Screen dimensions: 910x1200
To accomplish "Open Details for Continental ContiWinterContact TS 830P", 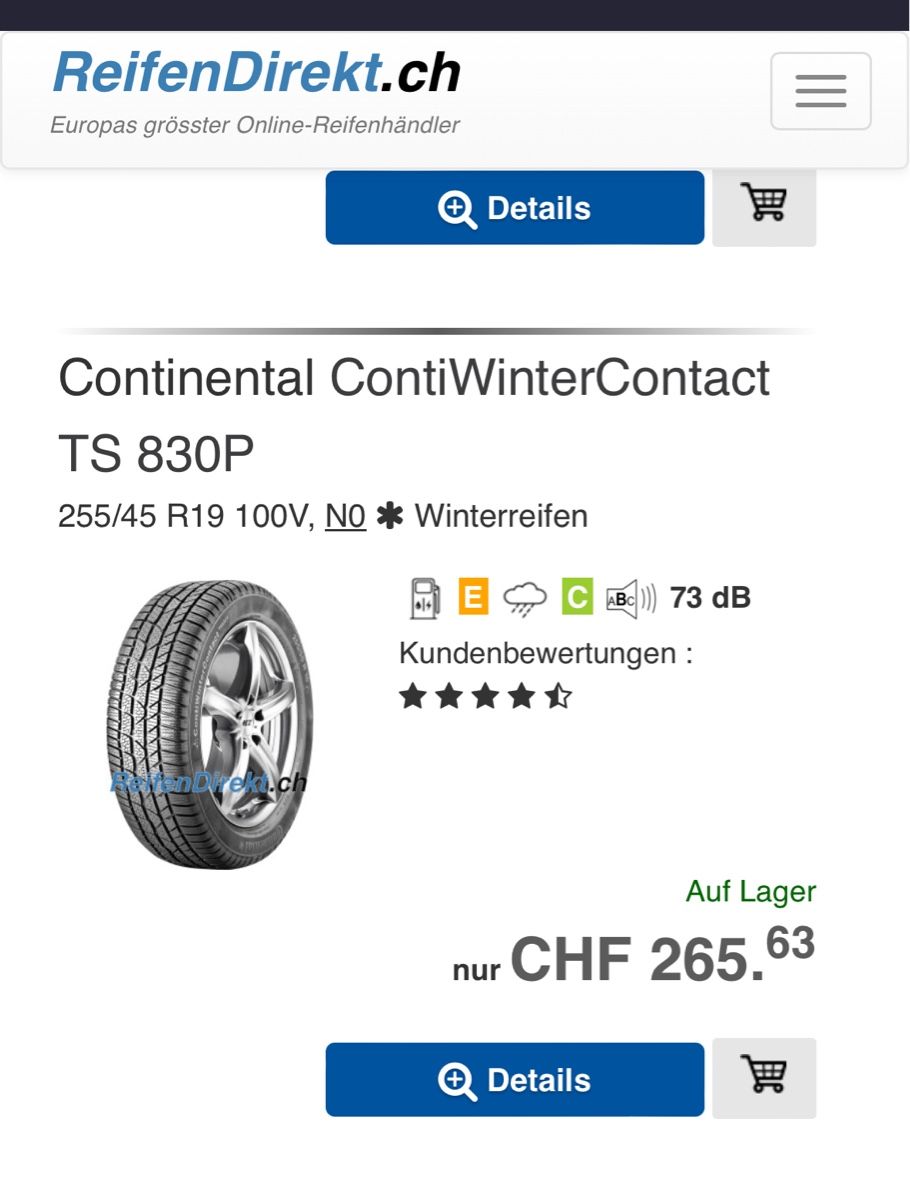I will tap(514, 1080).
